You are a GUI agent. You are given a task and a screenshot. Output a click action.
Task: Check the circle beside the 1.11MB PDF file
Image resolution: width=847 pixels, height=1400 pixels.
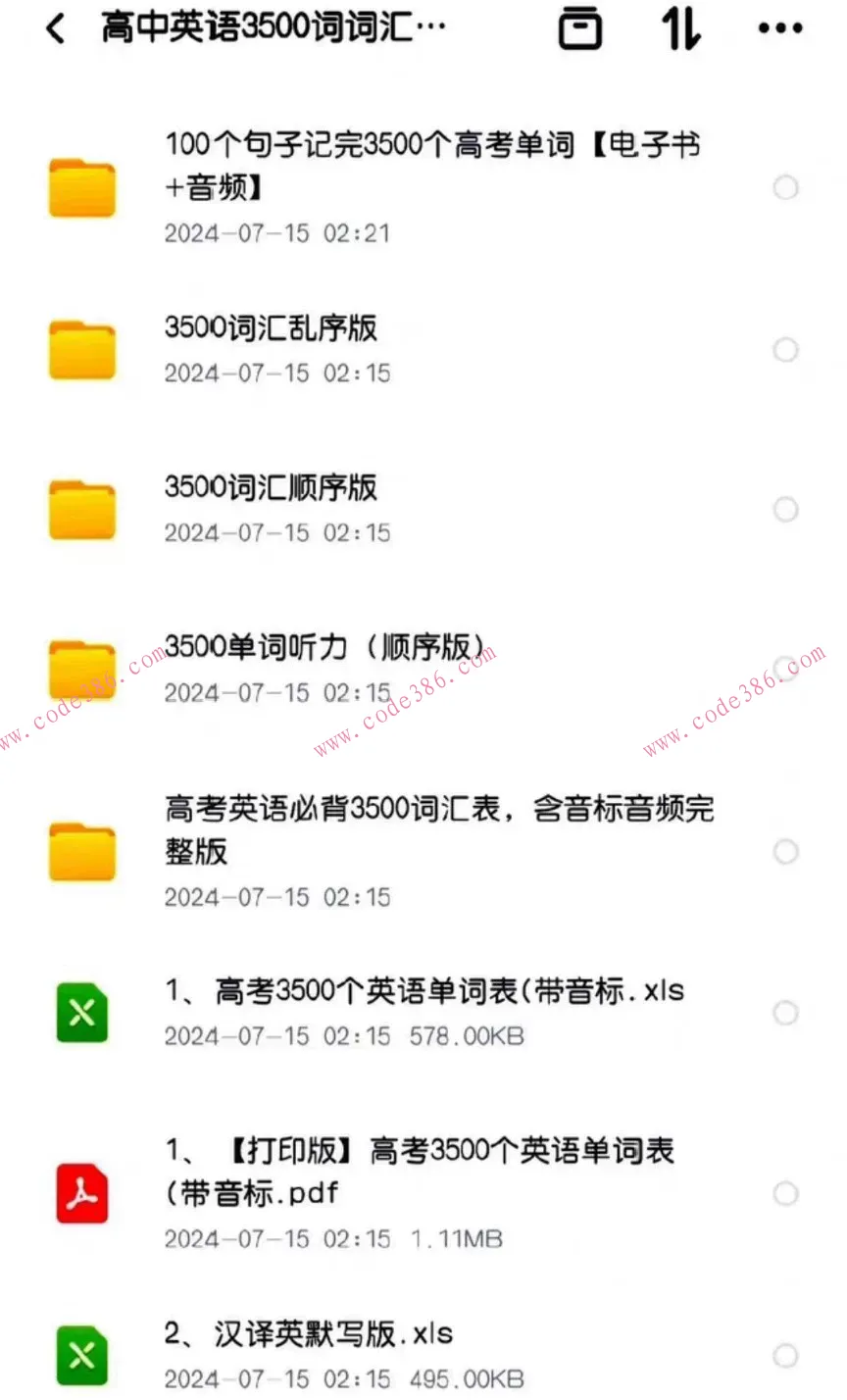pyautogui.click(x=785, y=1193)
